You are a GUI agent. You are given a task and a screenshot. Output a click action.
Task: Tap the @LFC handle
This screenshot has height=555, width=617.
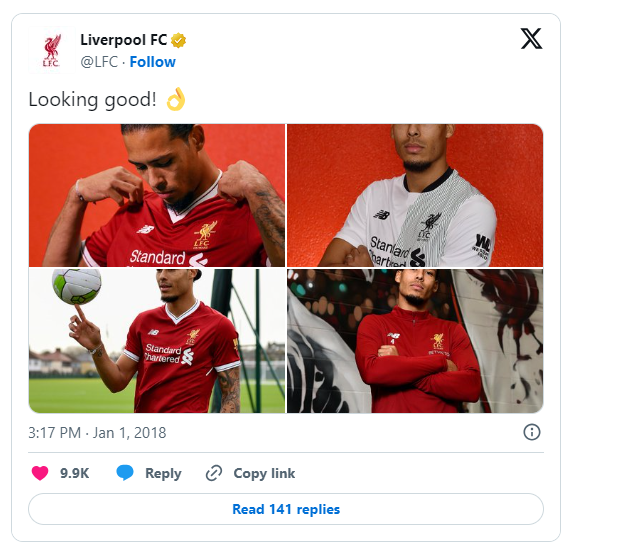100,62
